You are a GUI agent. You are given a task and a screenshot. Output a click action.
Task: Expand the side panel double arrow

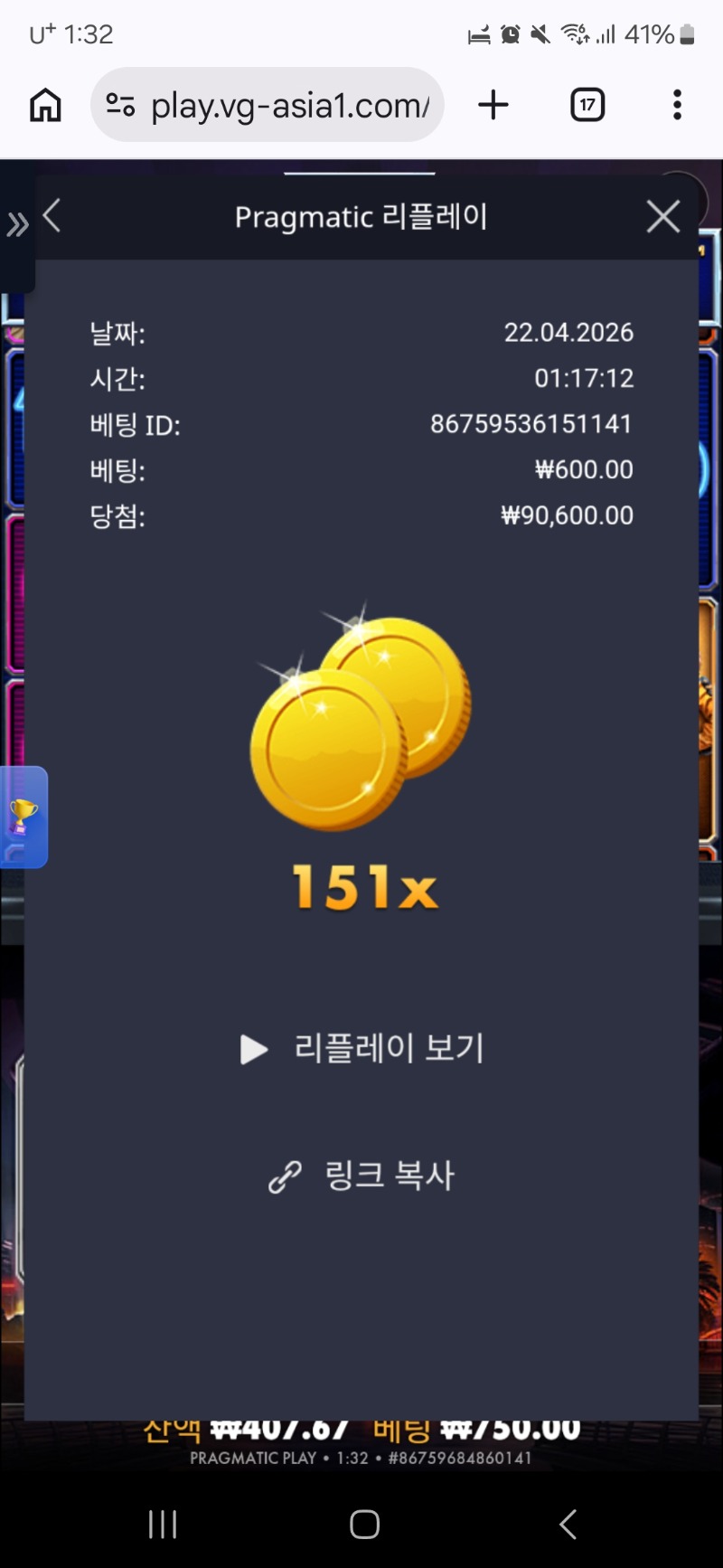[17, 225]
